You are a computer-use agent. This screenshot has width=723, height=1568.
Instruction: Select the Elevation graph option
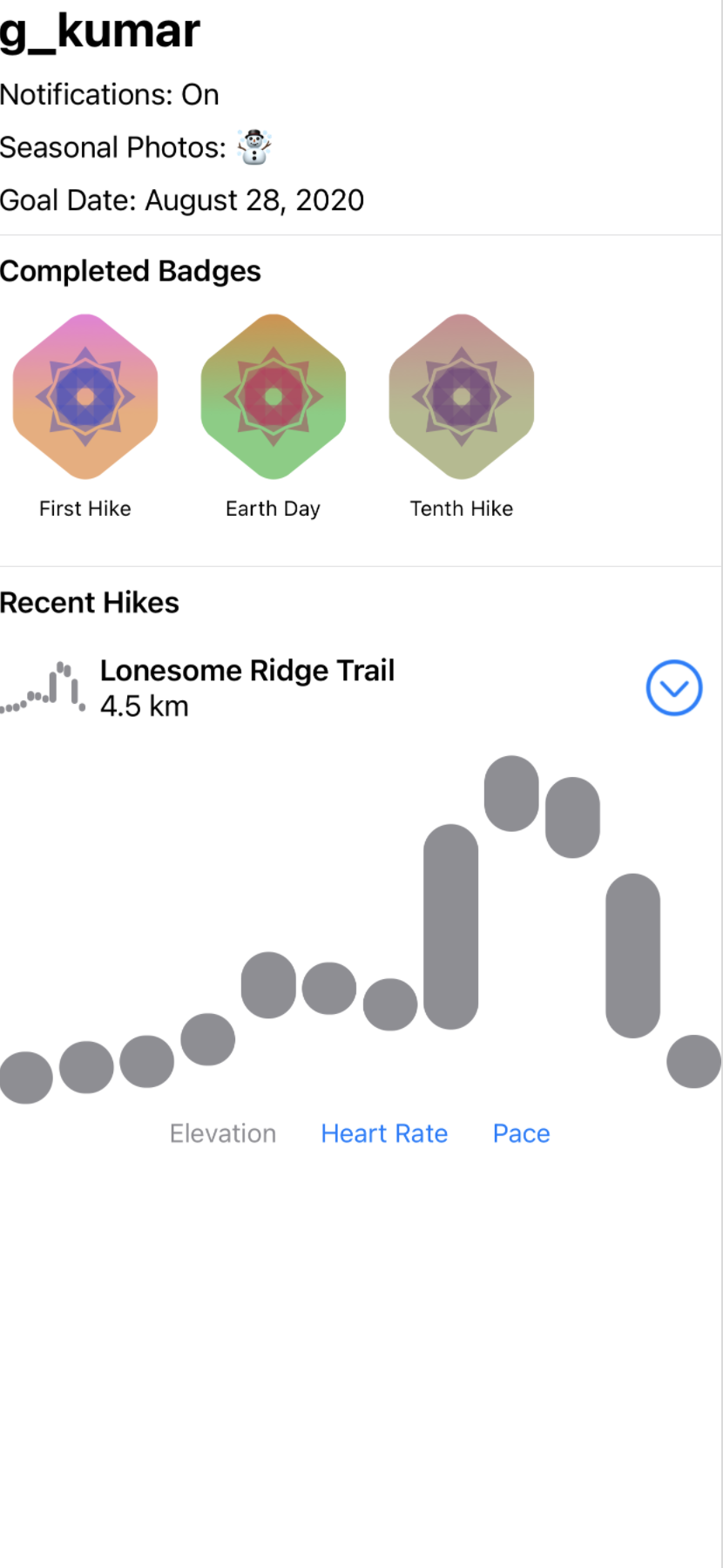(223, 1133)
